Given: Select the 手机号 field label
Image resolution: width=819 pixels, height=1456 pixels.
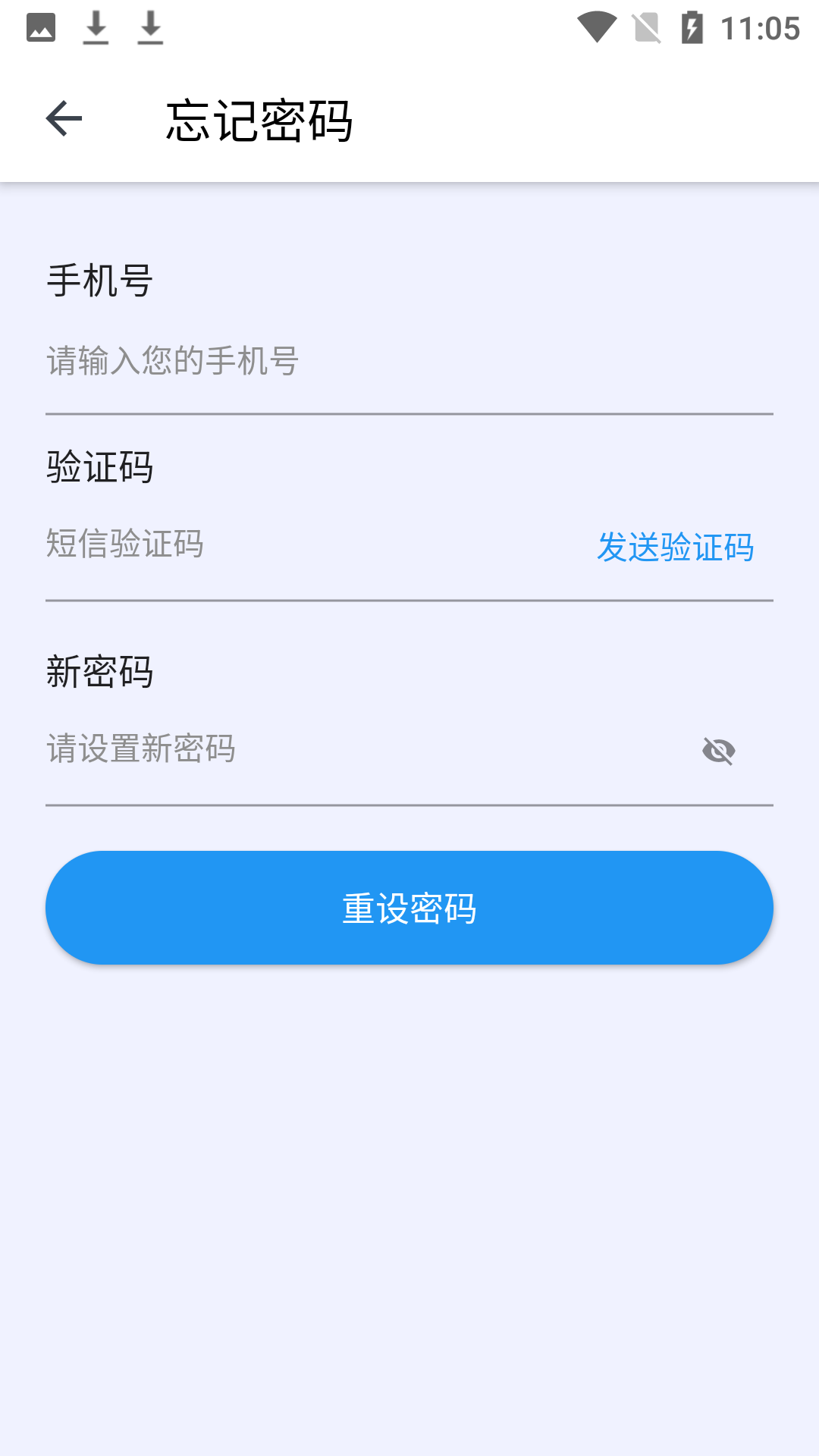Looking at the screenshot, I should 99,281.
